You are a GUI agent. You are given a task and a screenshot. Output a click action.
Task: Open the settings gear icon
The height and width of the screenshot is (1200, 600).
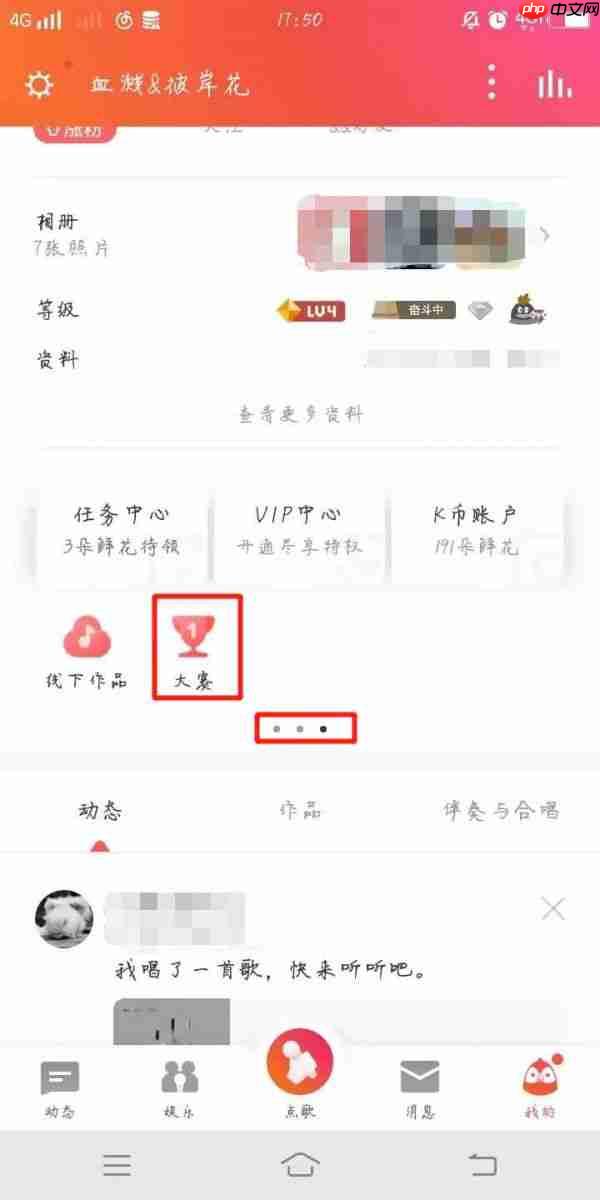click(x=39, y=85)
